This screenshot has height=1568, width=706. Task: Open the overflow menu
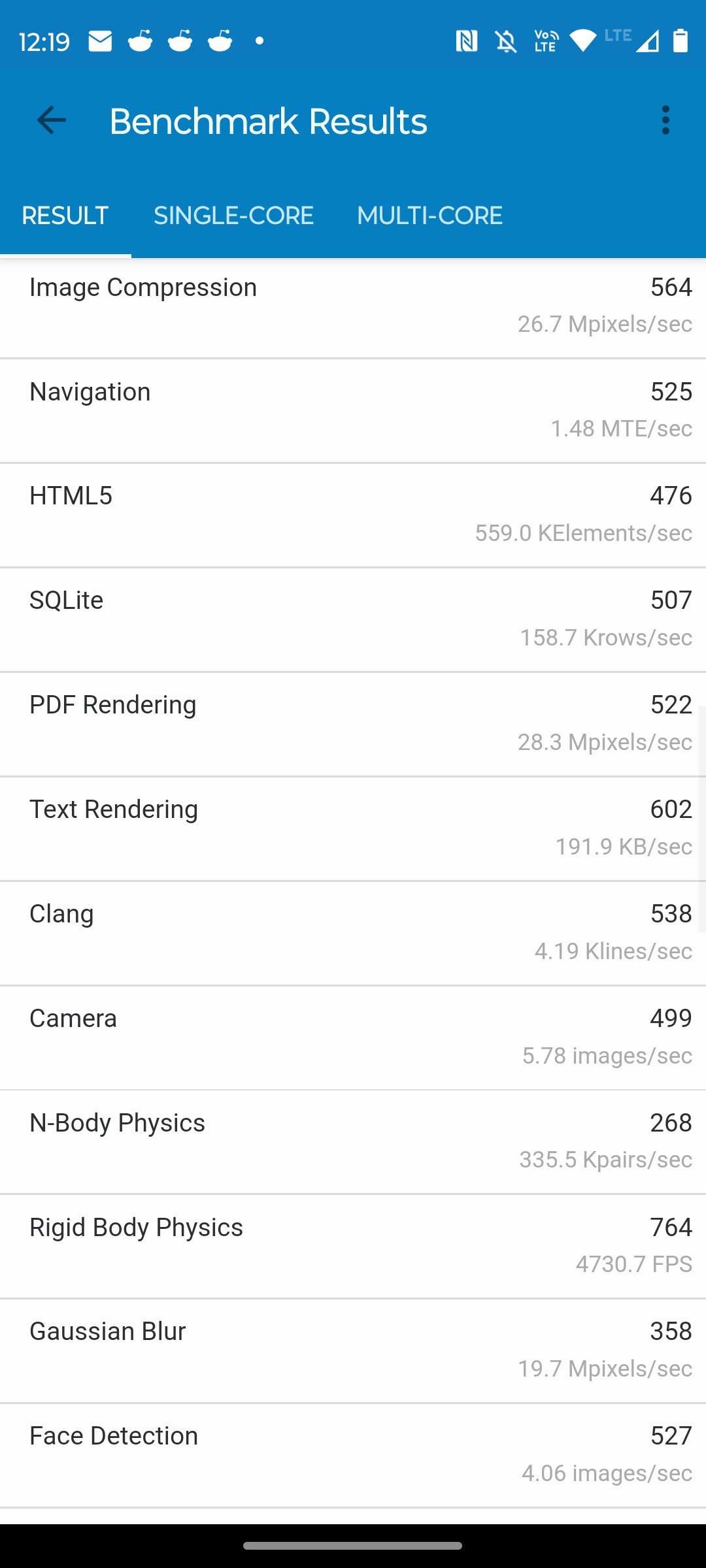pyautogui.click(x=665, y=121)
